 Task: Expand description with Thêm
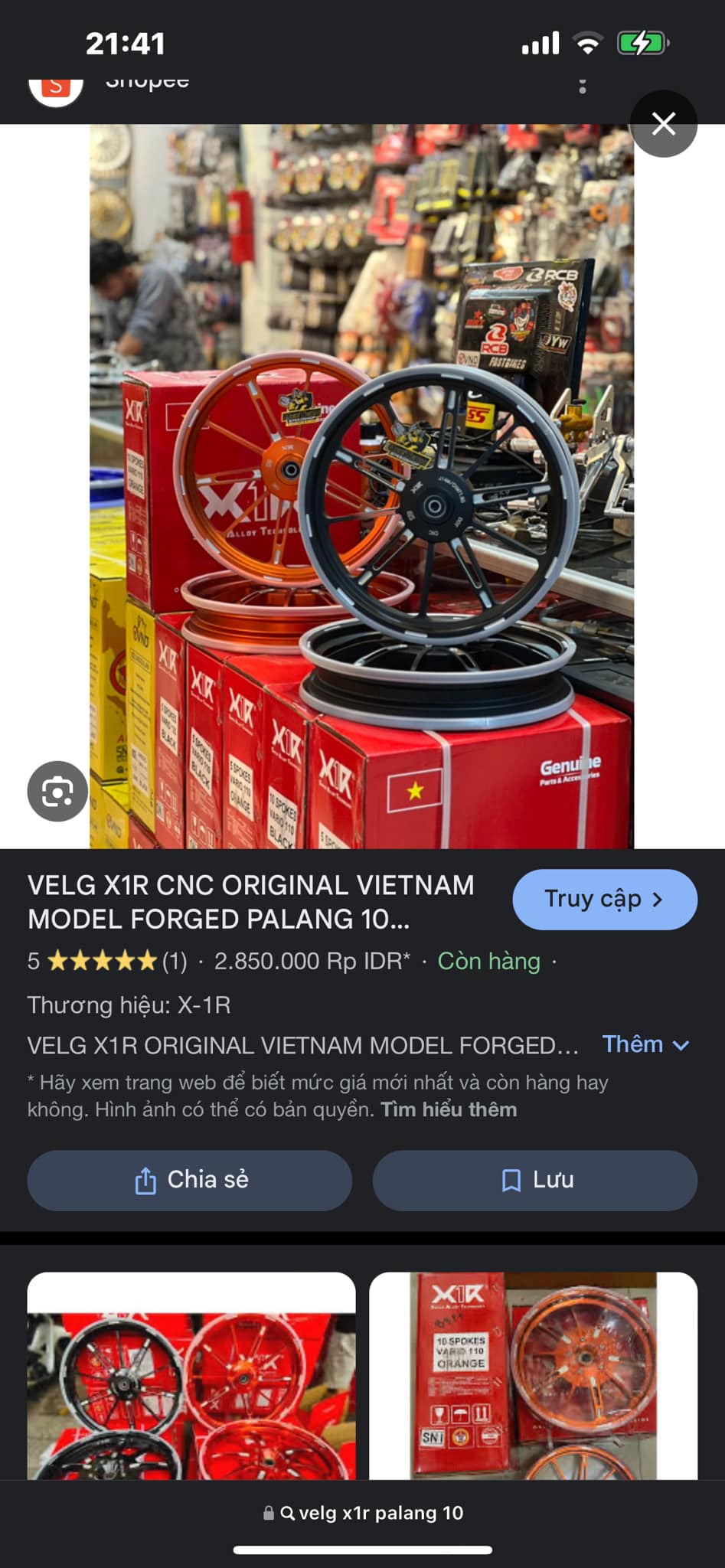[x=645, y=1044]
